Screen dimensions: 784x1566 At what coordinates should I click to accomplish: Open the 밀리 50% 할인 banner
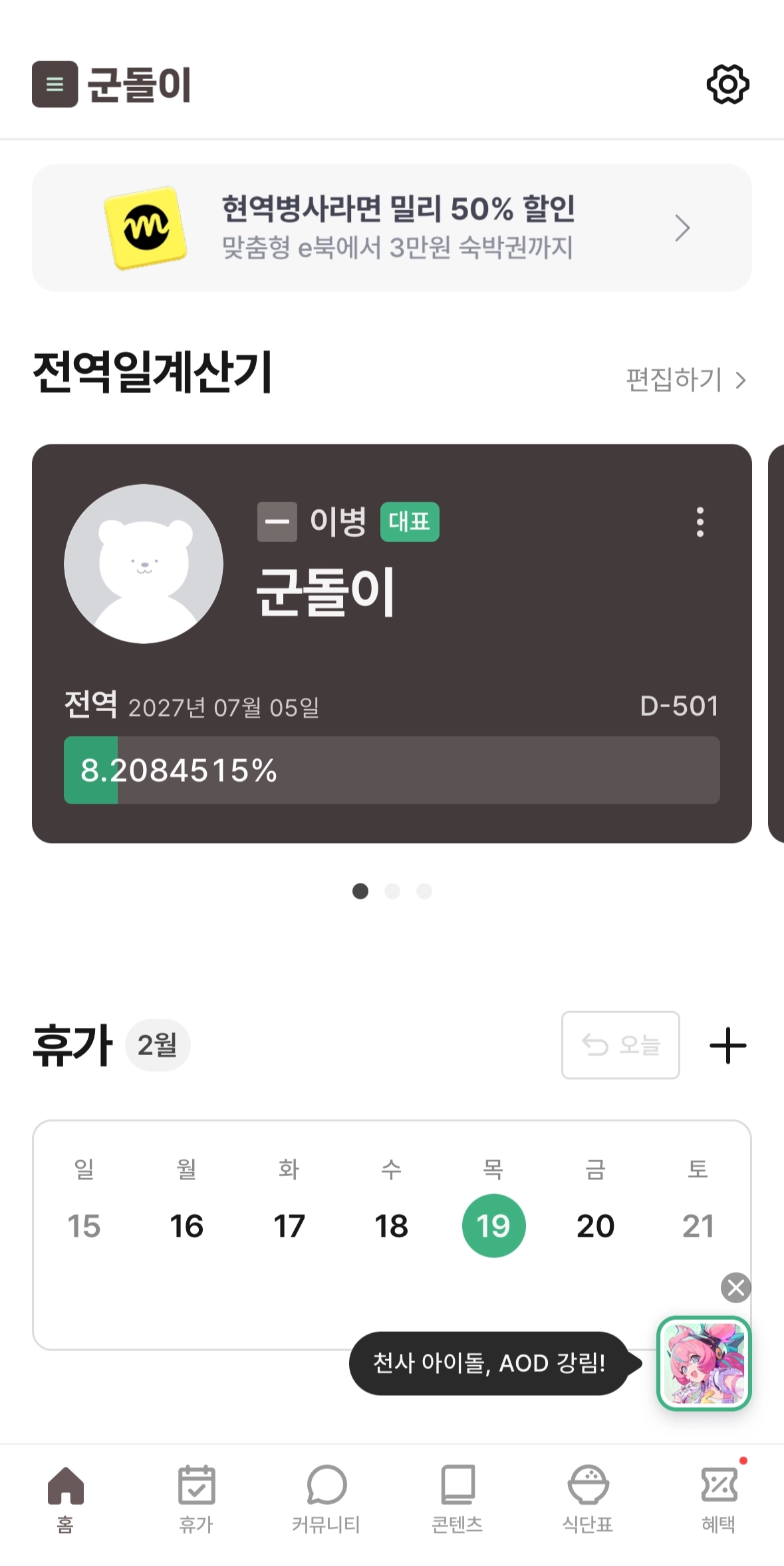point(392,228)
